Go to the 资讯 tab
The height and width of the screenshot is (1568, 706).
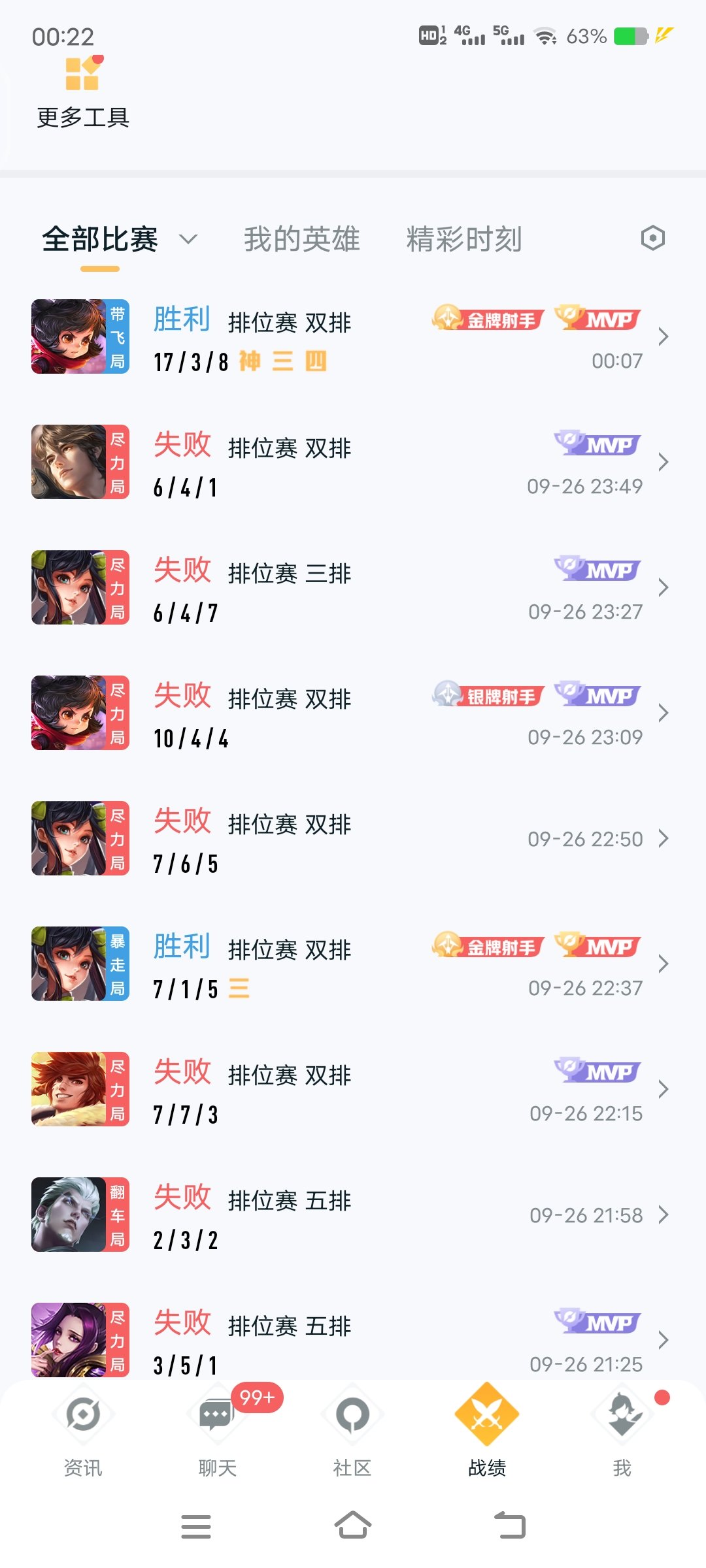(83, 1431)
